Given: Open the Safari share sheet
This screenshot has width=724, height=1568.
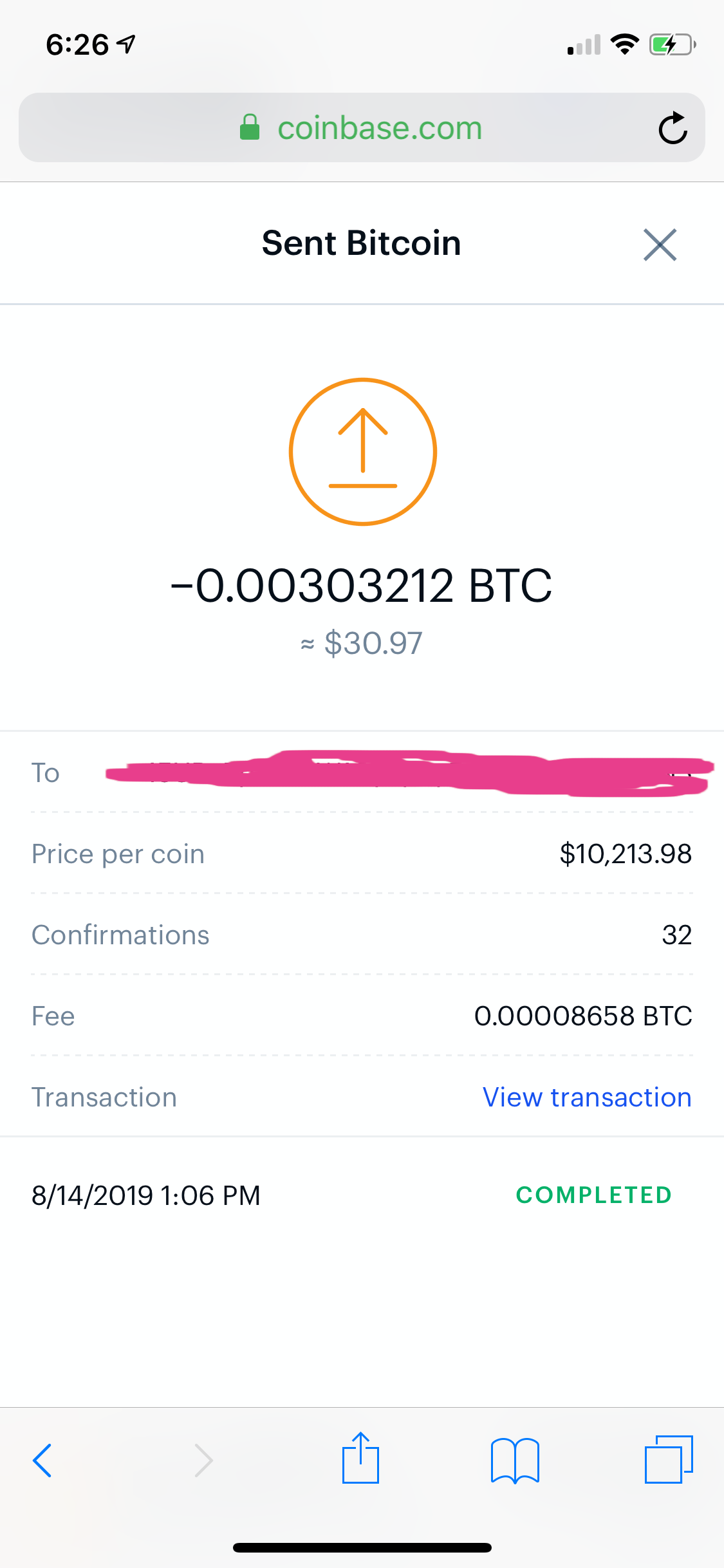Looking at the screenshot, I should click(360, 1457).
